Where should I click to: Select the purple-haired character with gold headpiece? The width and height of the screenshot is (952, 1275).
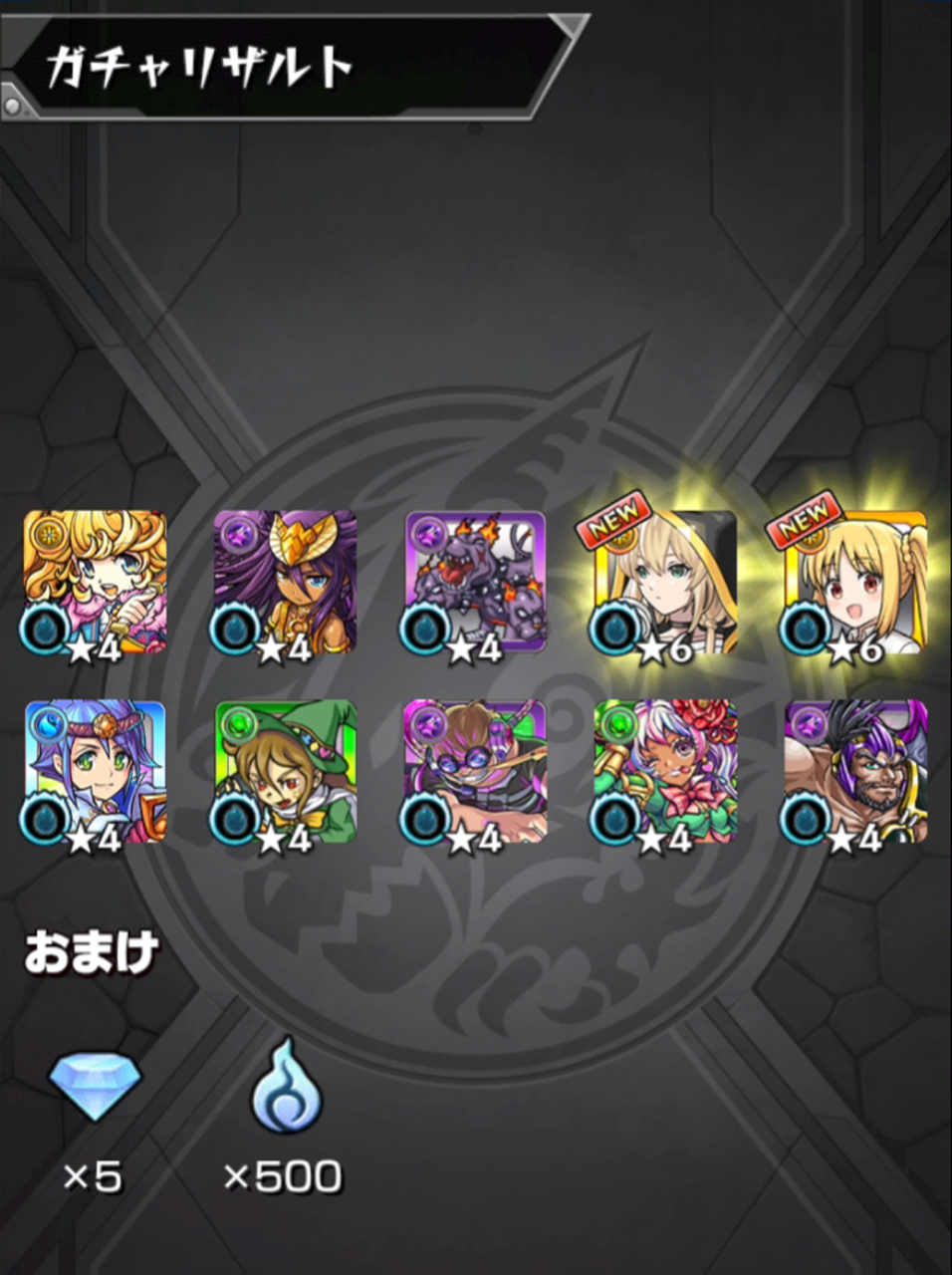pos(286,582)
